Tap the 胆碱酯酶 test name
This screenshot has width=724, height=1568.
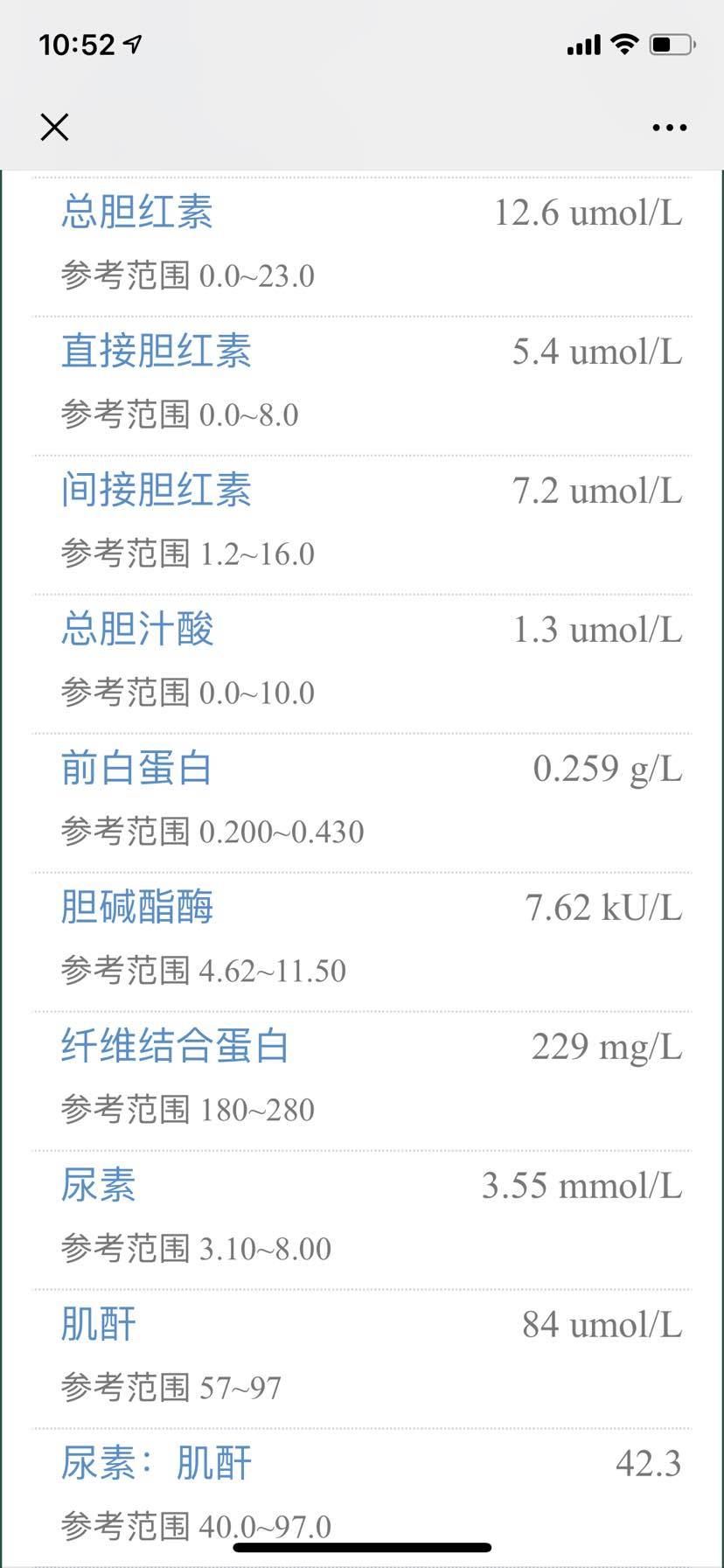point(137,908)
